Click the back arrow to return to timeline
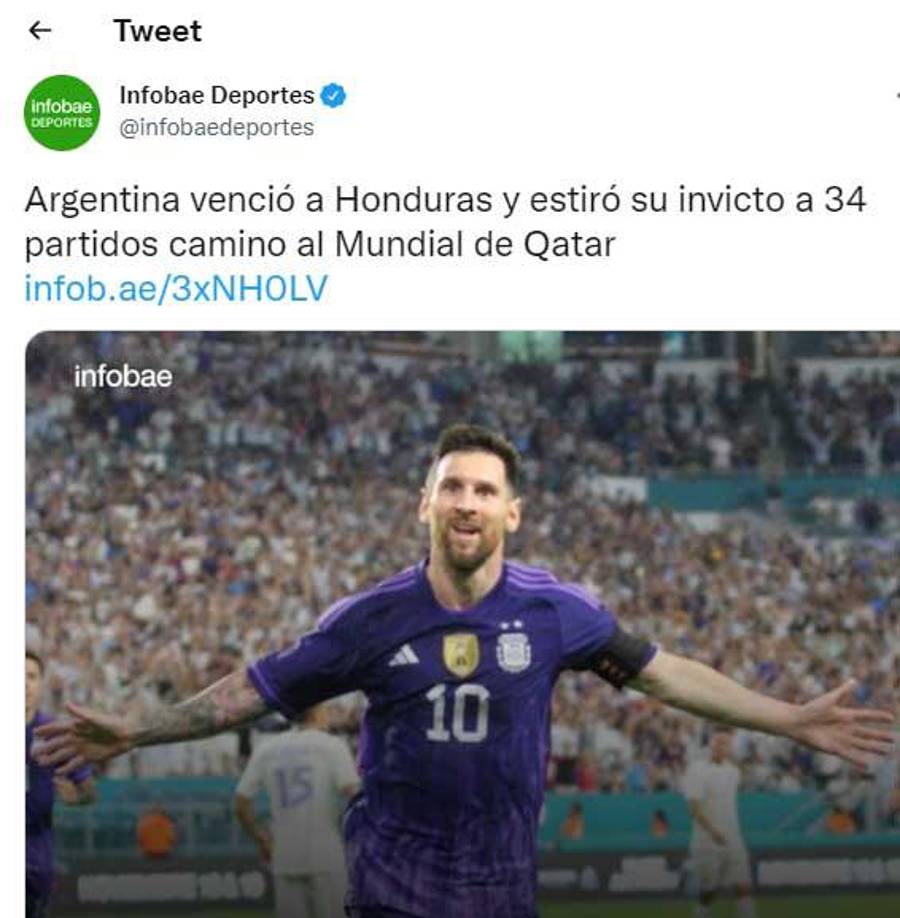The image size is (900, 918). tap(39, 30)
